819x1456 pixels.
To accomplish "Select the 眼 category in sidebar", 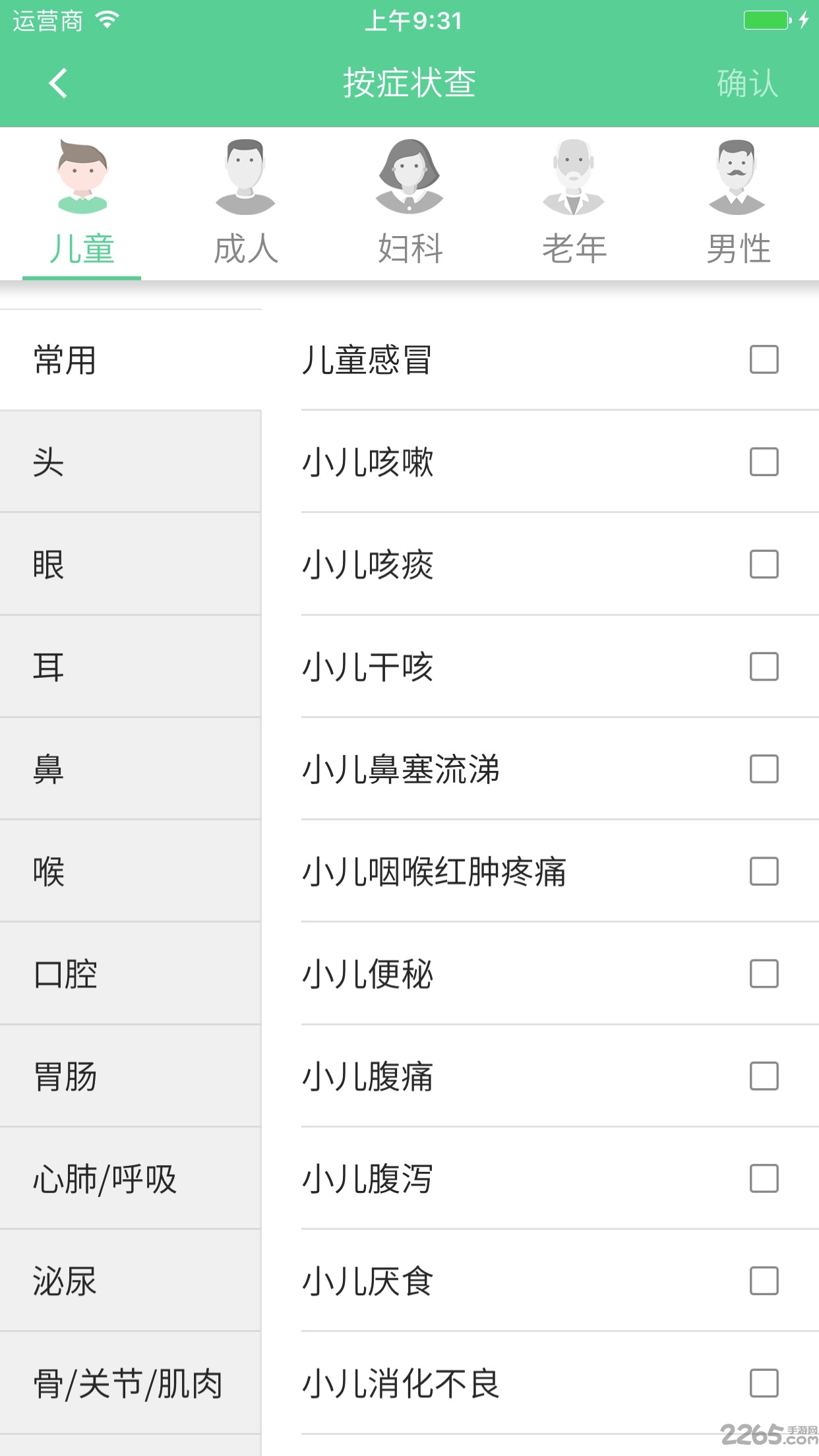I will (x=131, y=564).
